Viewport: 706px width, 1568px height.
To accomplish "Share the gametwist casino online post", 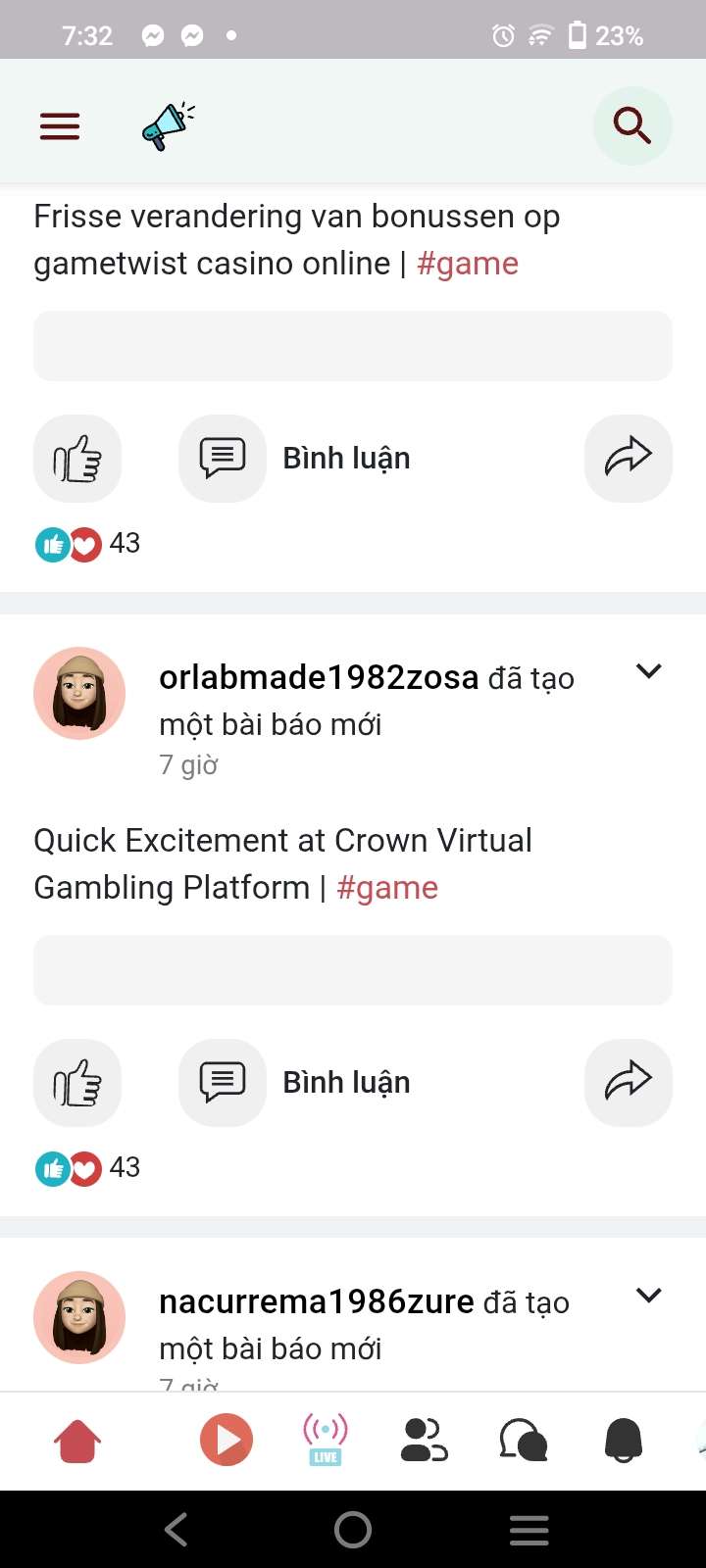I will click(x=628, y=459).
